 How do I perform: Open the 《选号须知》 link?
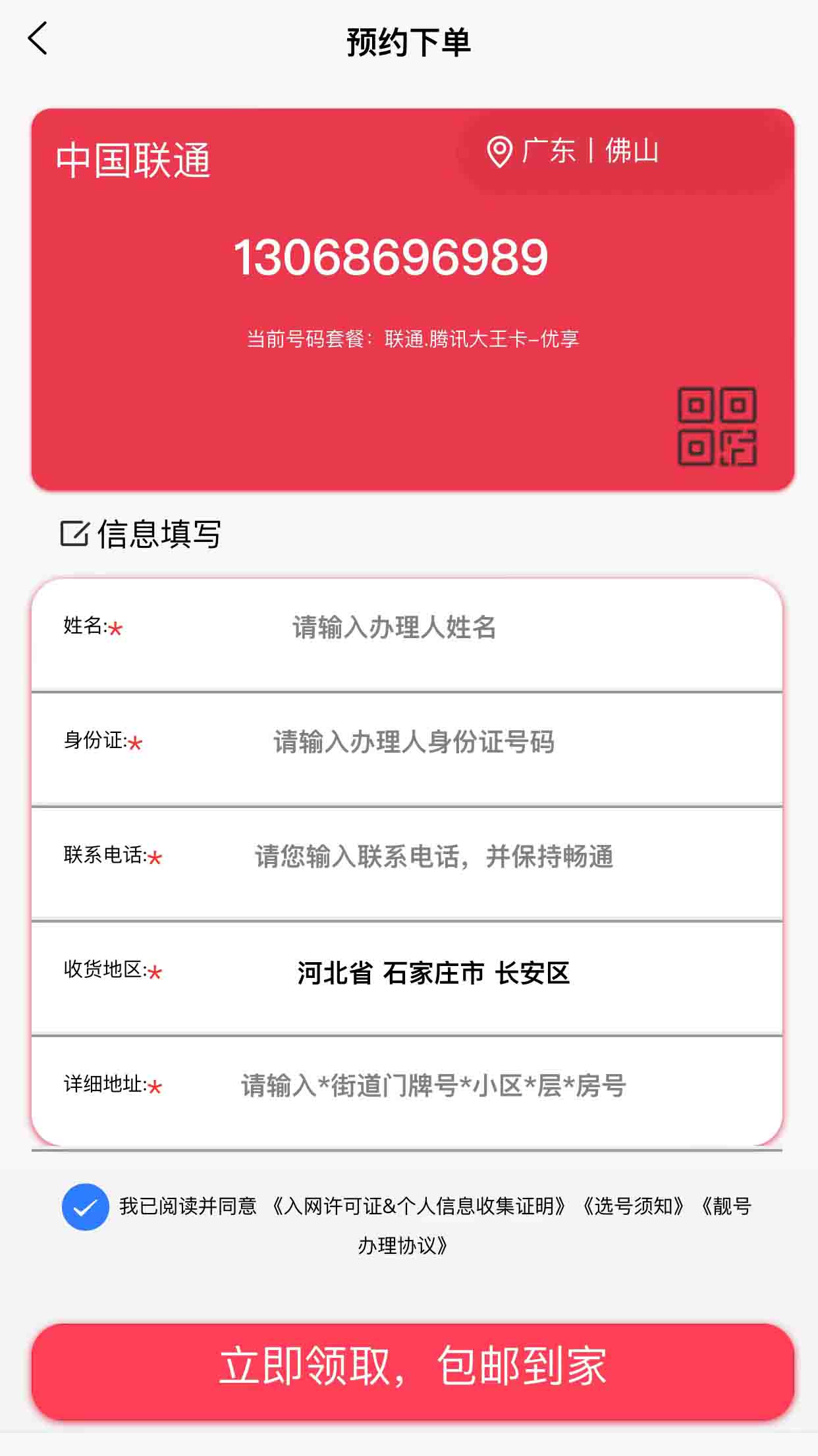634,1206
